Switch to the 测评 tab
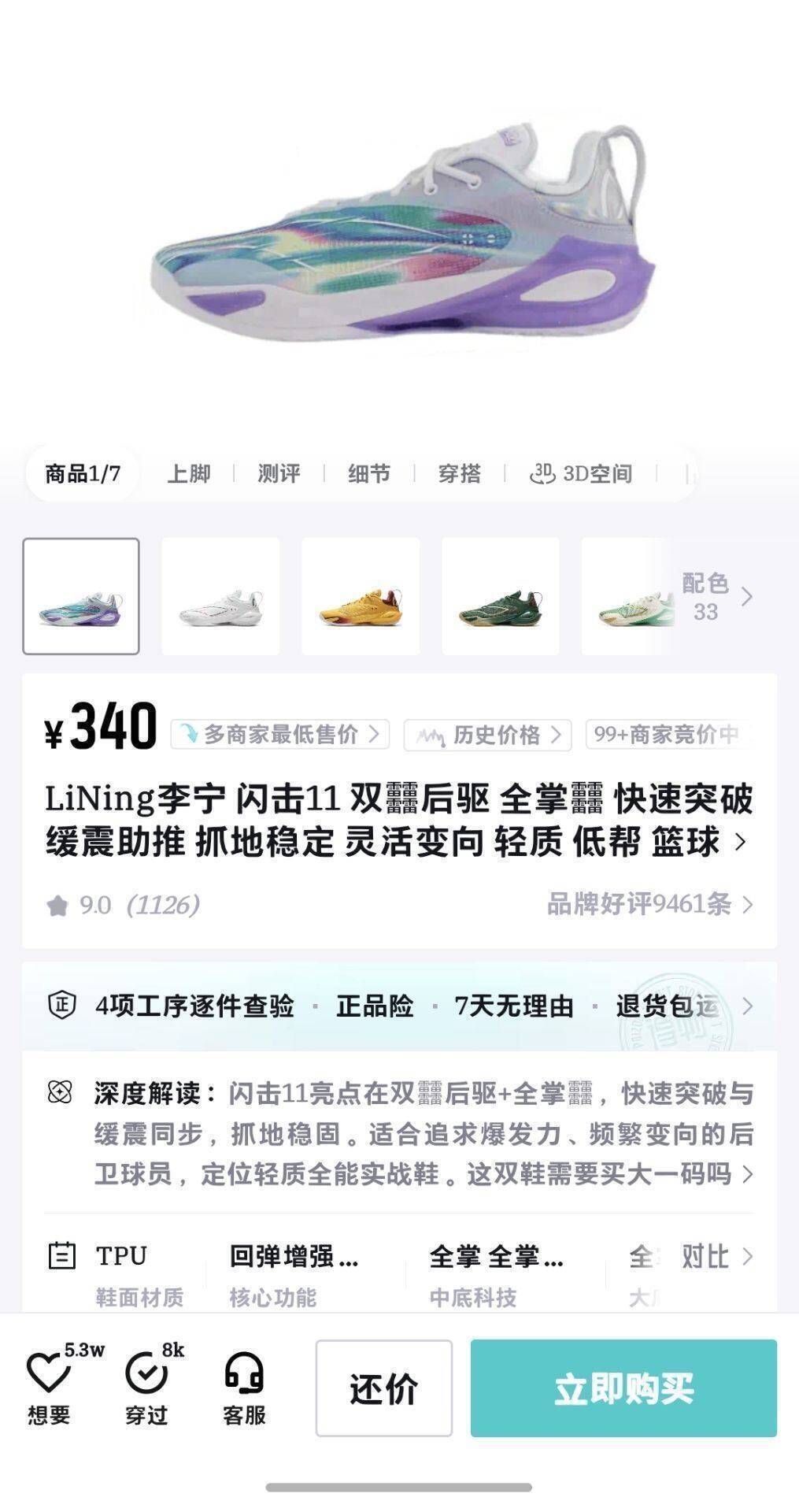This screenshot has width=799, height=1512. [x=279, y=473]
